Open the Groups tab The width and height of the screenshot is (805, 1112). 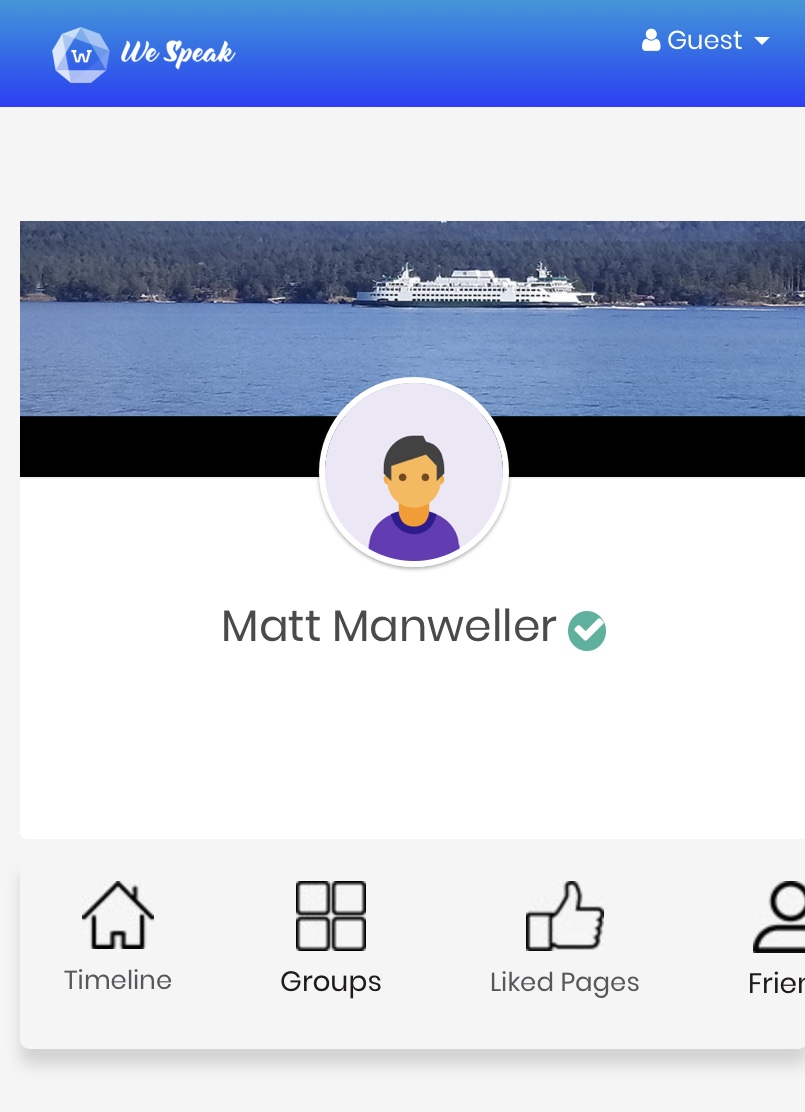(x=331, y=937)
